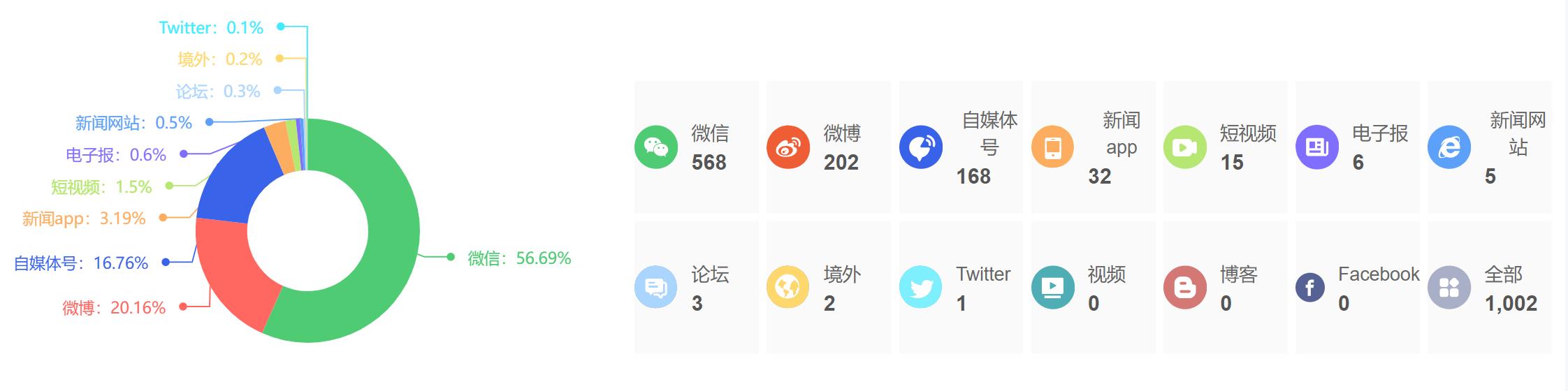The height and width of the screenshot is (391, 1568).
Task: Choose the 新闻网站 card
Action: 1489,147
